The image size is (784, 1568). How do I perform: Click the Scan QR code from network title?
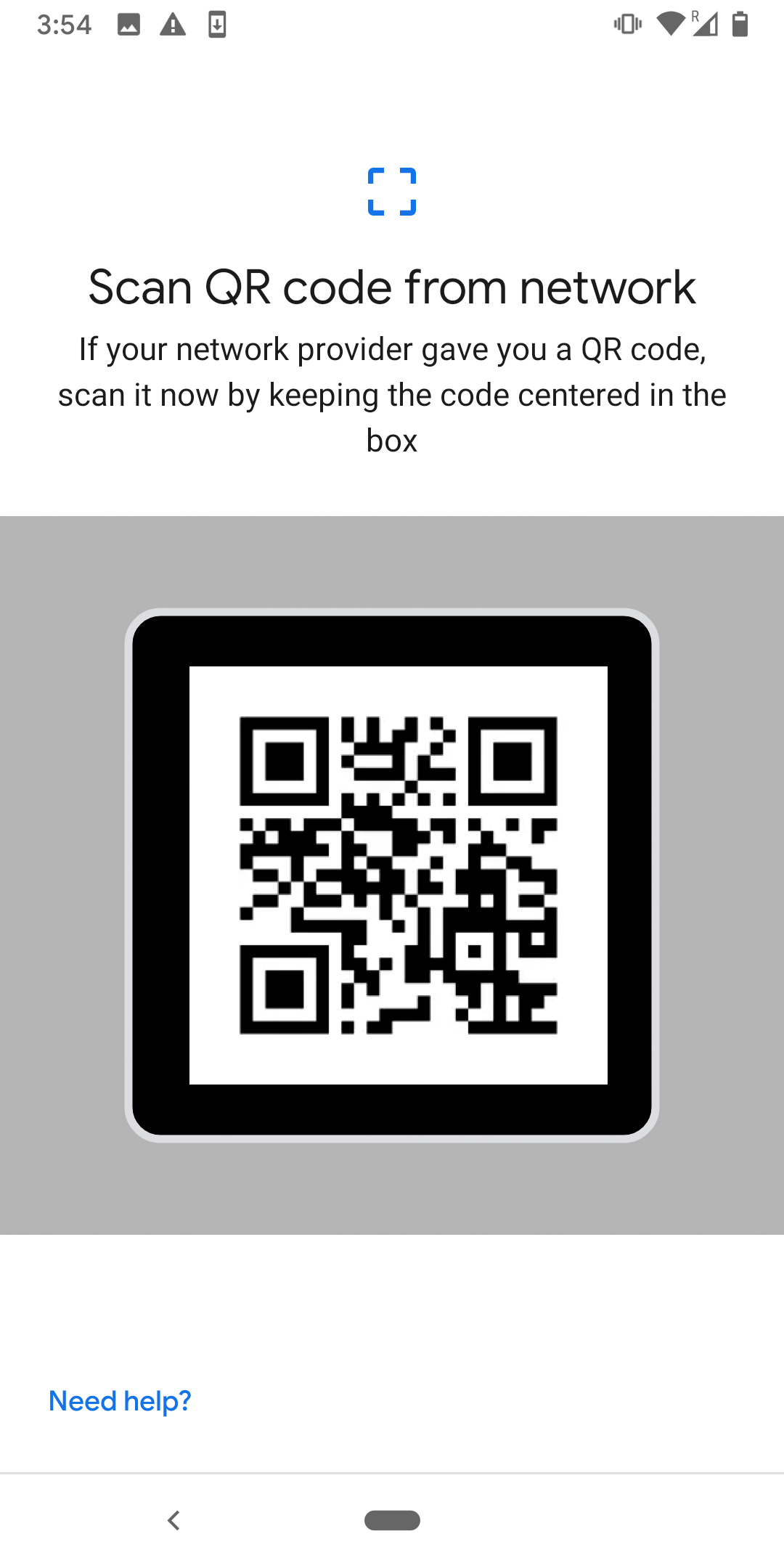point(392,286)
